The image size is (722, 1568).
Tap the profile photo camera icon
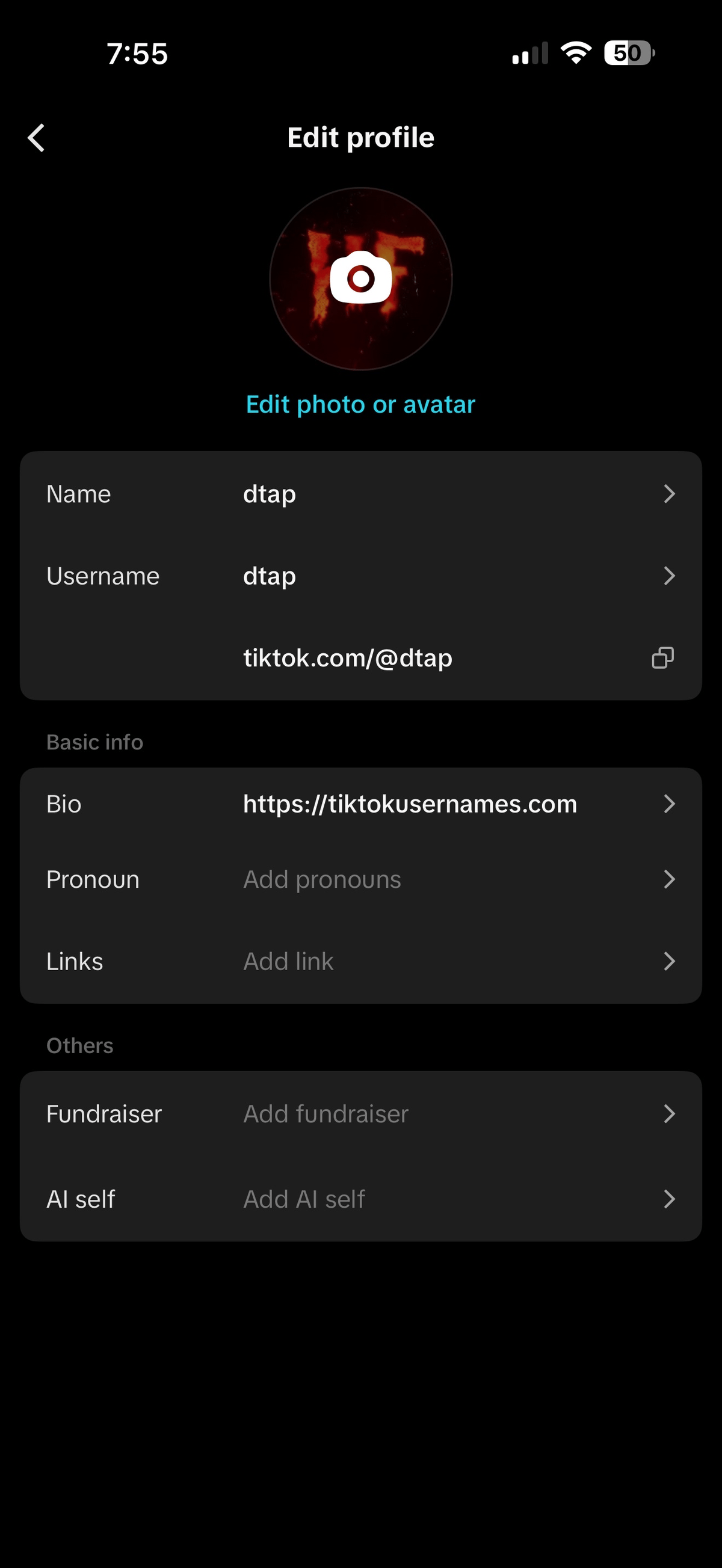[360, 278]
